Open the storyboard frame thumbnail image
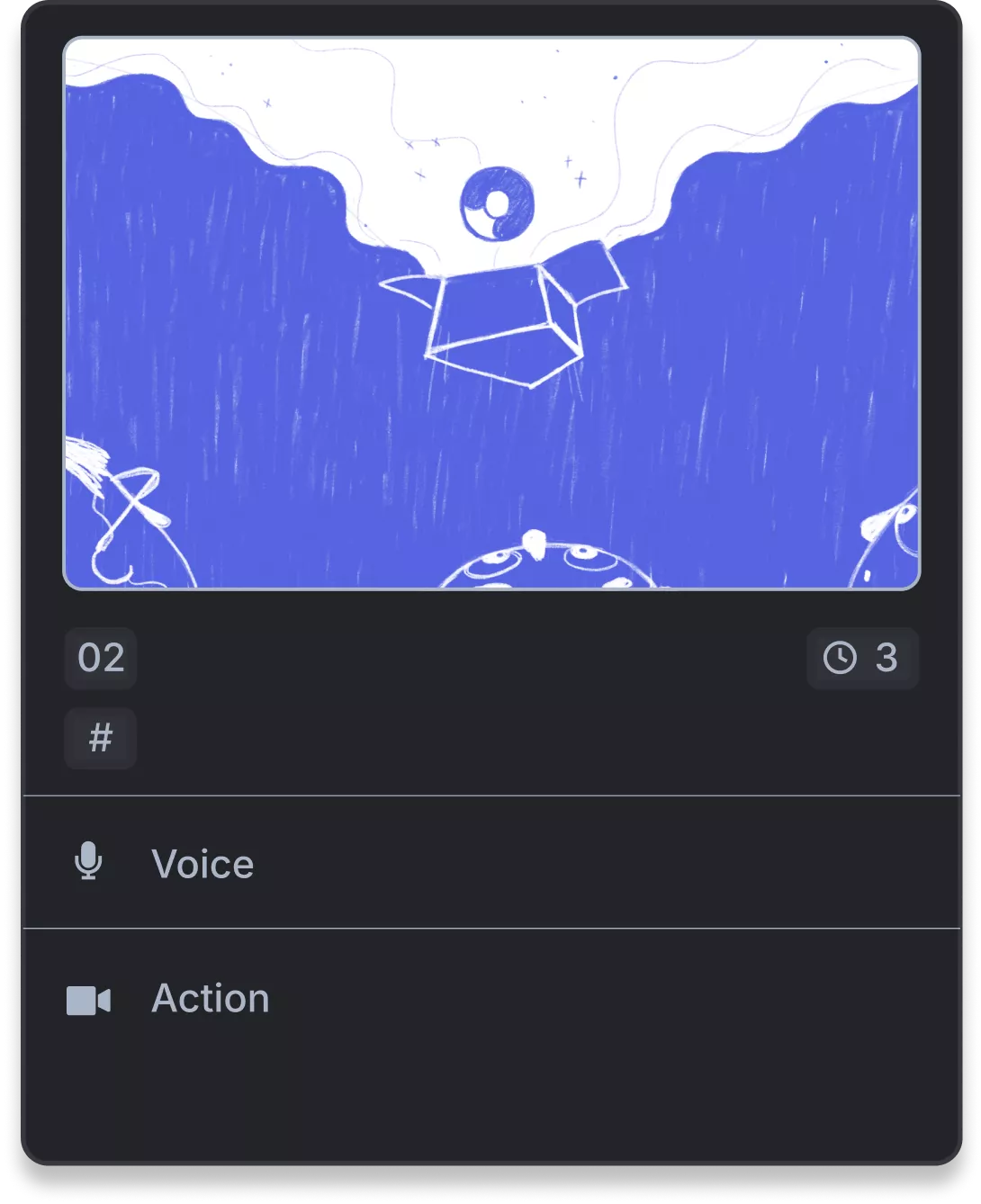981x1204 pixels. coord(490,313)
